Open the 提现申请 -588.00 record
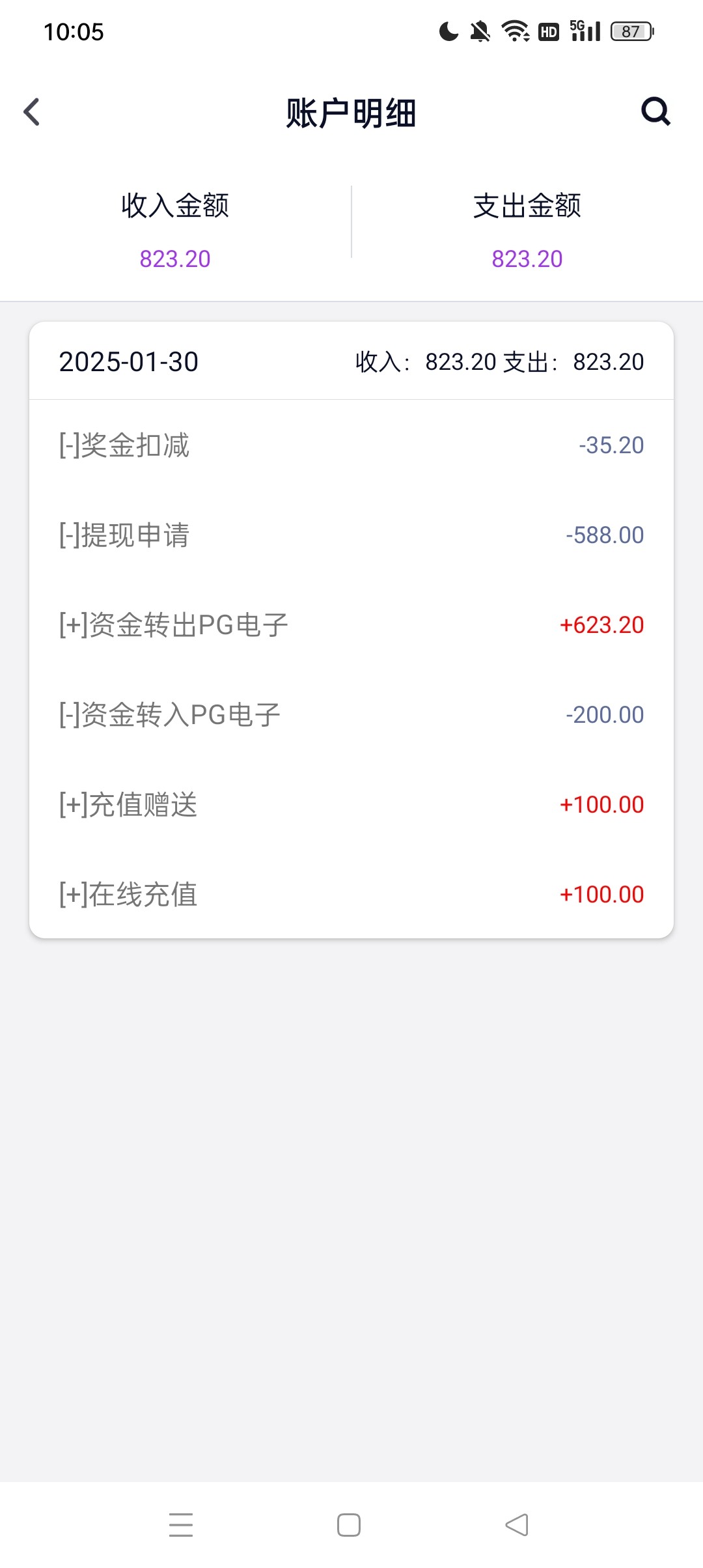Screen dimensions: 703x1568 point(351,535)
